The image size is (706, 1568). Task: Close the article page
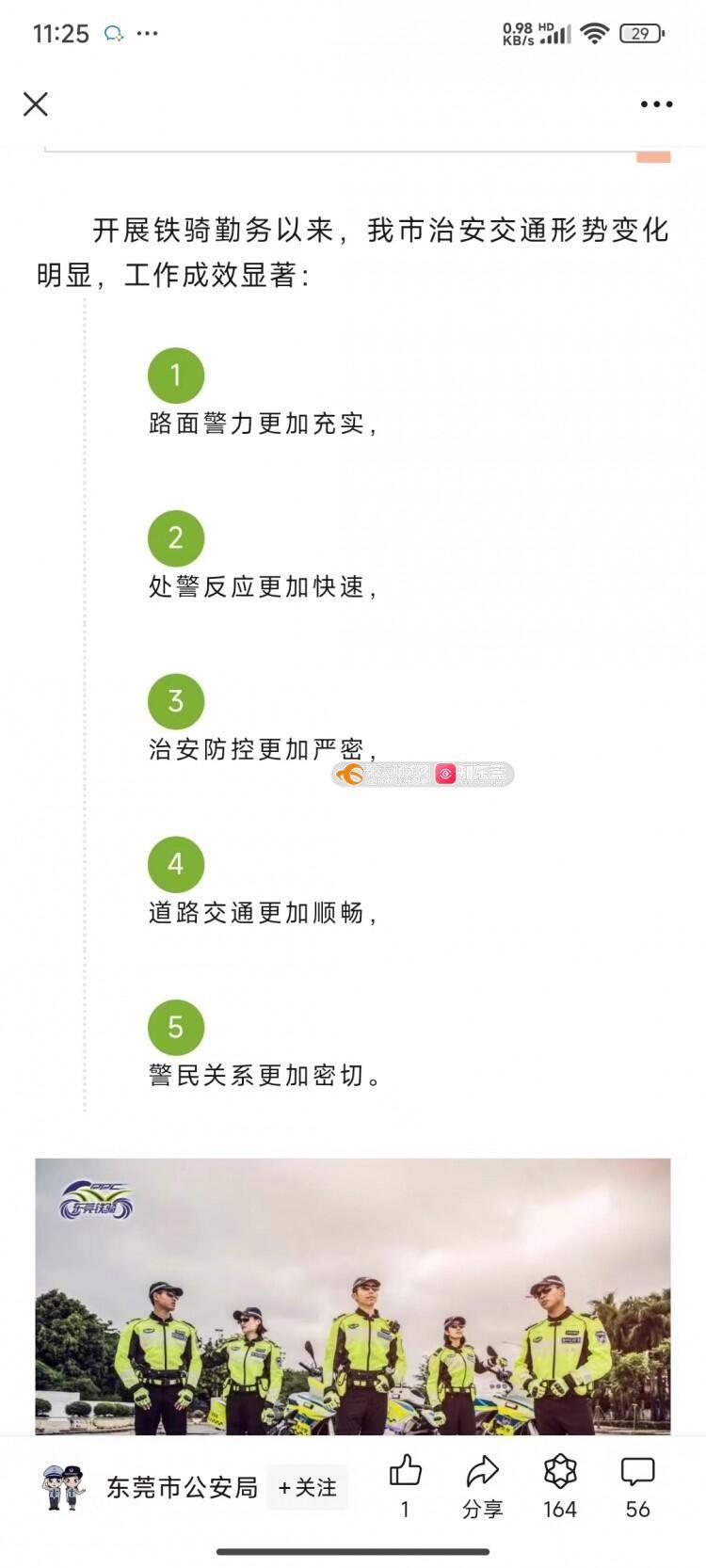(36, 104)
